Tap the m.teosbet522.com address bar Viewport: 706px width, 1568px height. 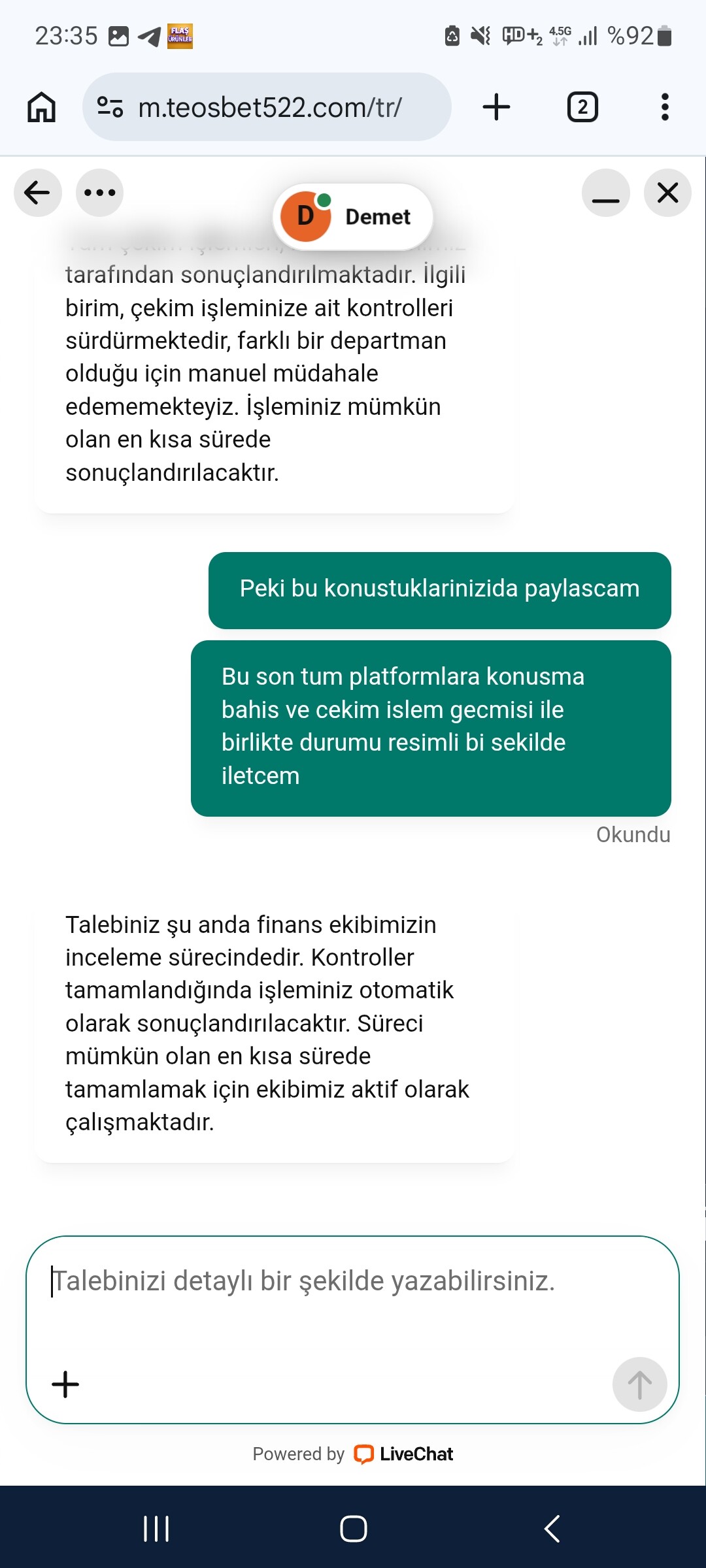pyautogui.click(x=267, y=107)
